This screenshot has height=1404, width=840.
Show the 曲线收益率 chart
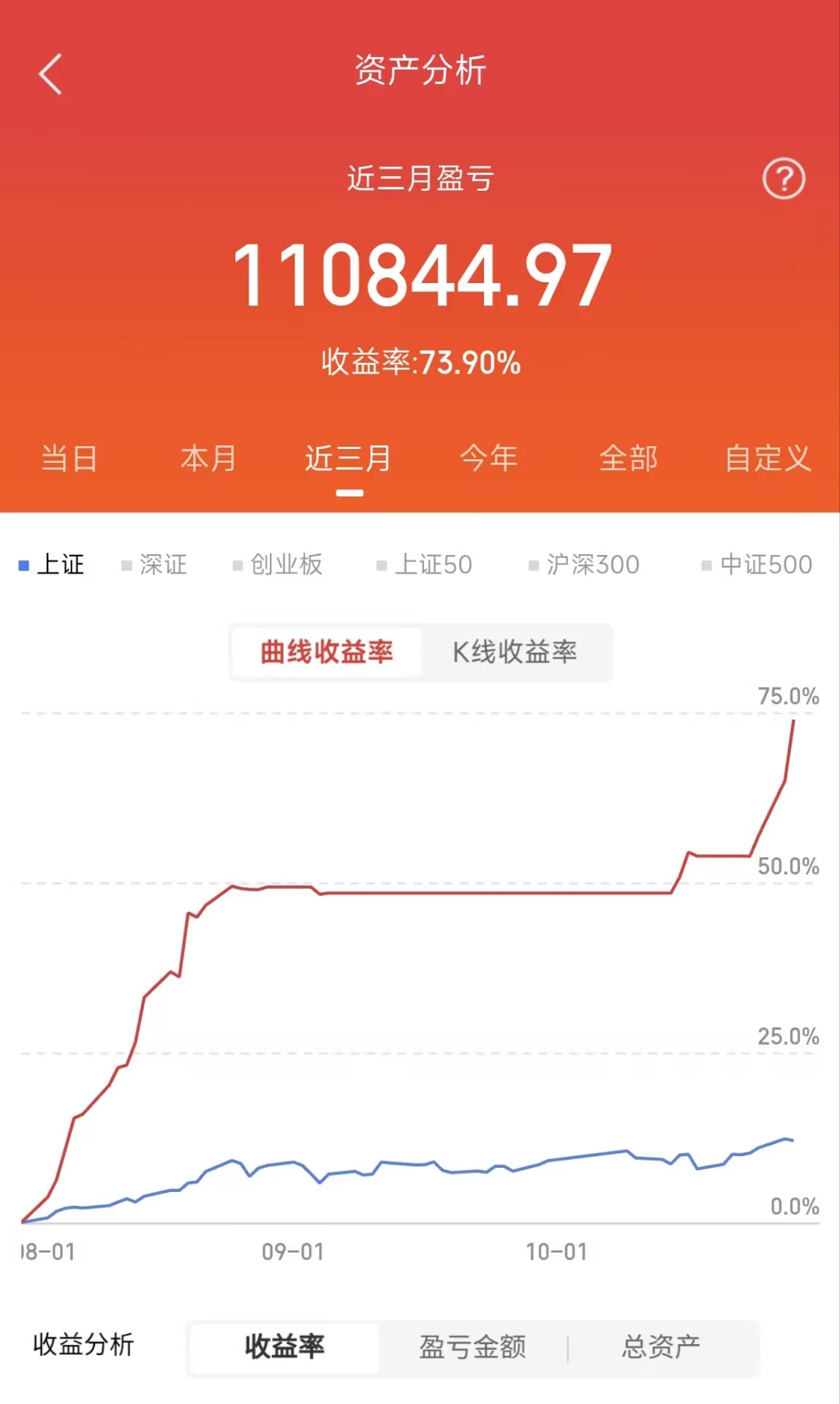(327, 652)
